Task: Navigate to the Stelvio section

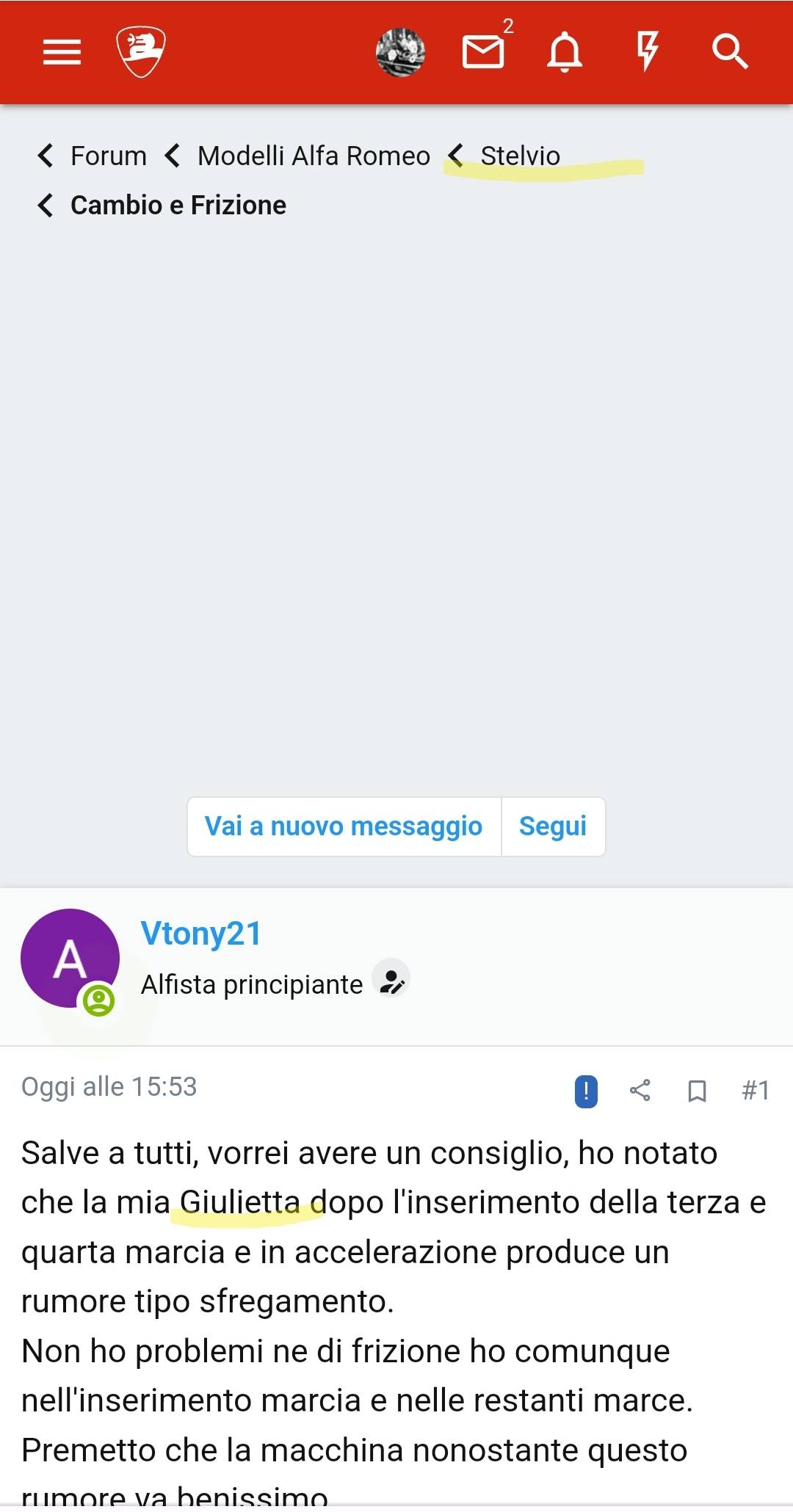Action: coord(520,156)
